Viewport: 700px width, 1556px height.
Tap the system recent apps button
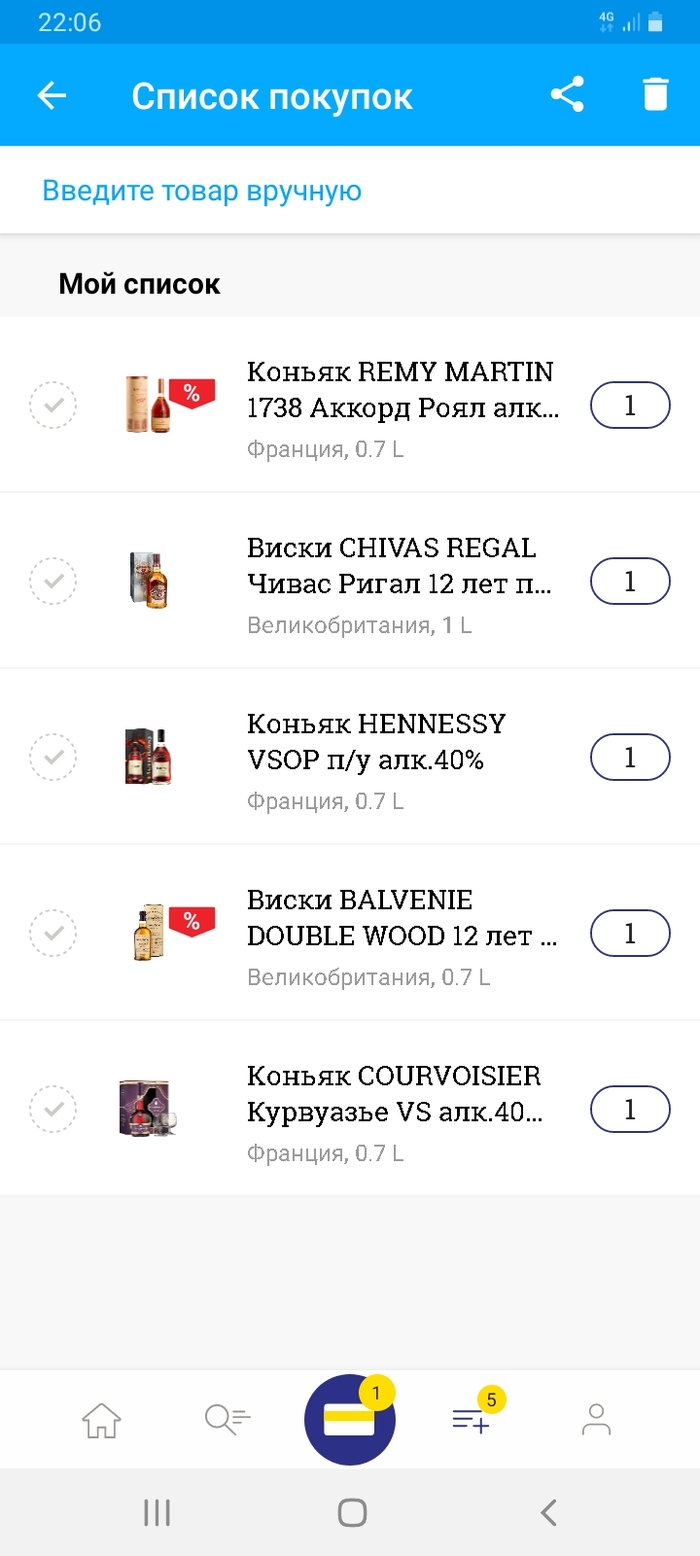coord(157,1512)
